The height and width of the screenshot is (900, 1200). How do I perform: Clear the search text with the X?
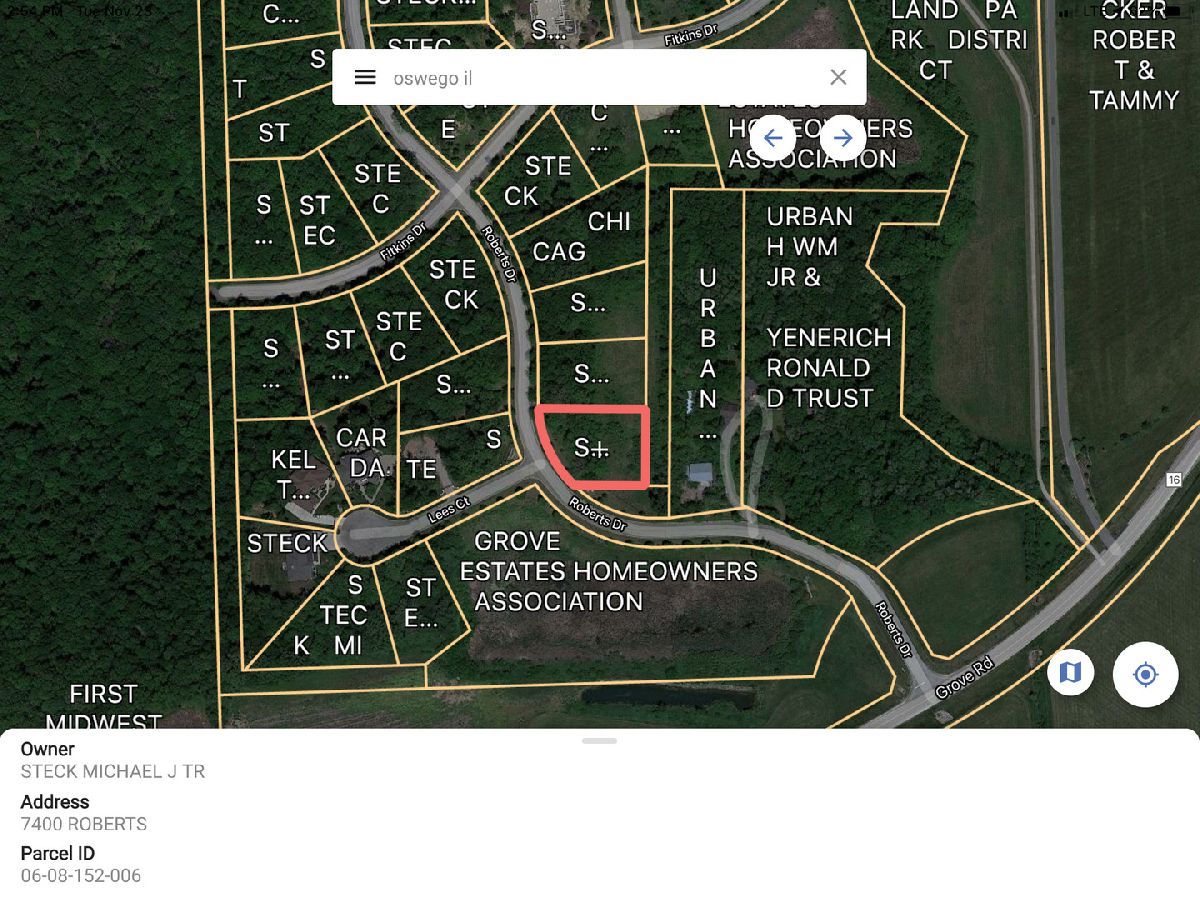click(838, 78)
